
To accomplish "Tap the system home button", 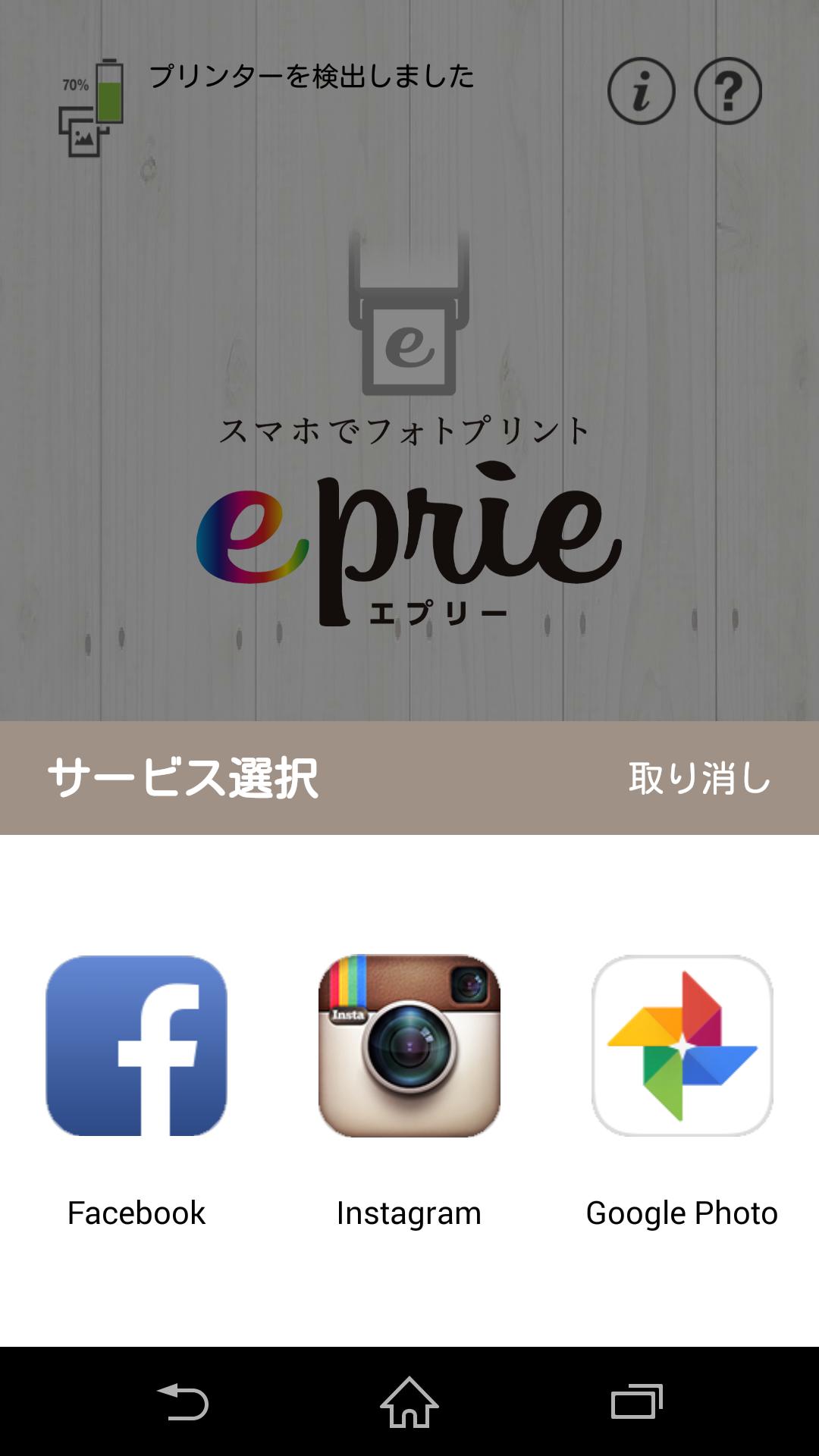I will [x=409, y=1401].
